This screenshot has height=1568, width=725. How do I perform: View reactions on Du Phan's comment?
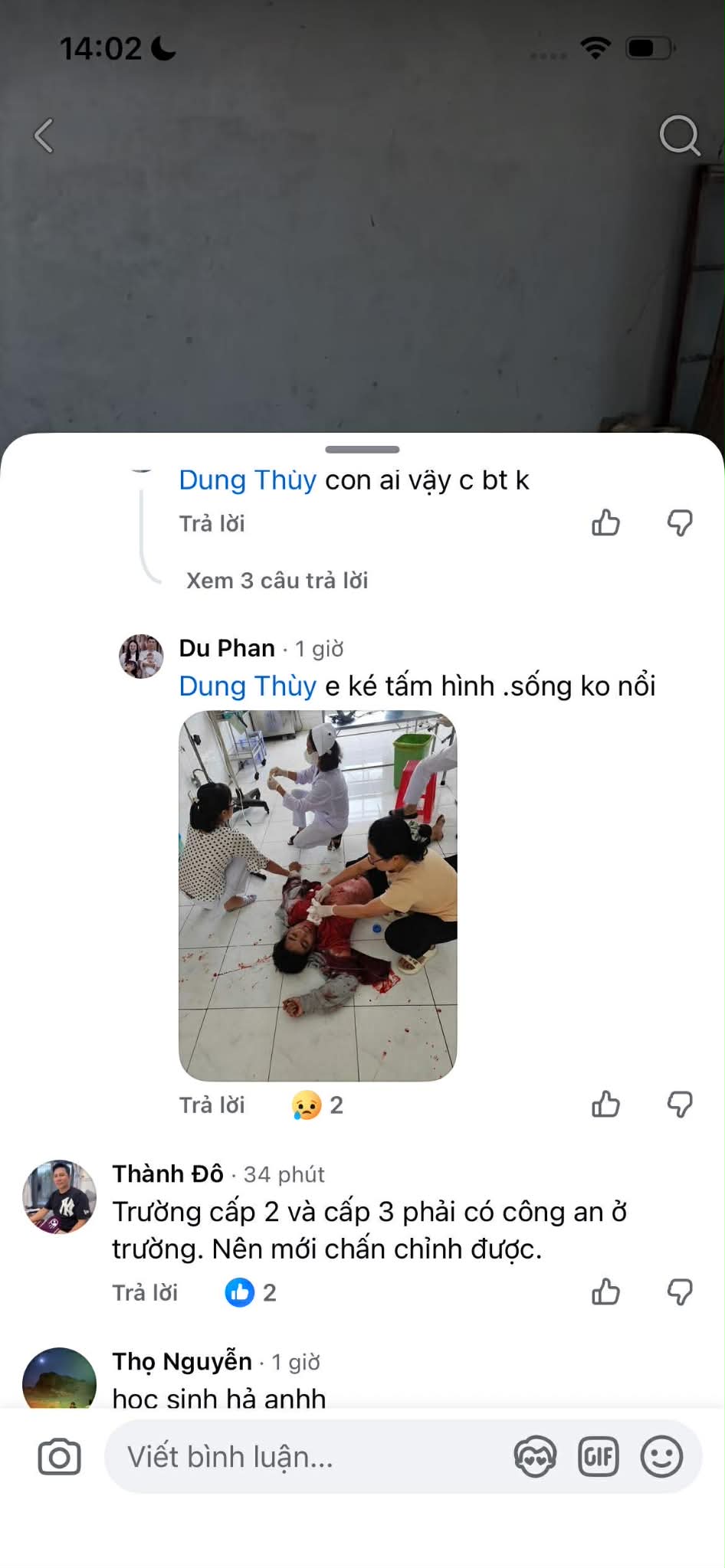click(317, 1105)
